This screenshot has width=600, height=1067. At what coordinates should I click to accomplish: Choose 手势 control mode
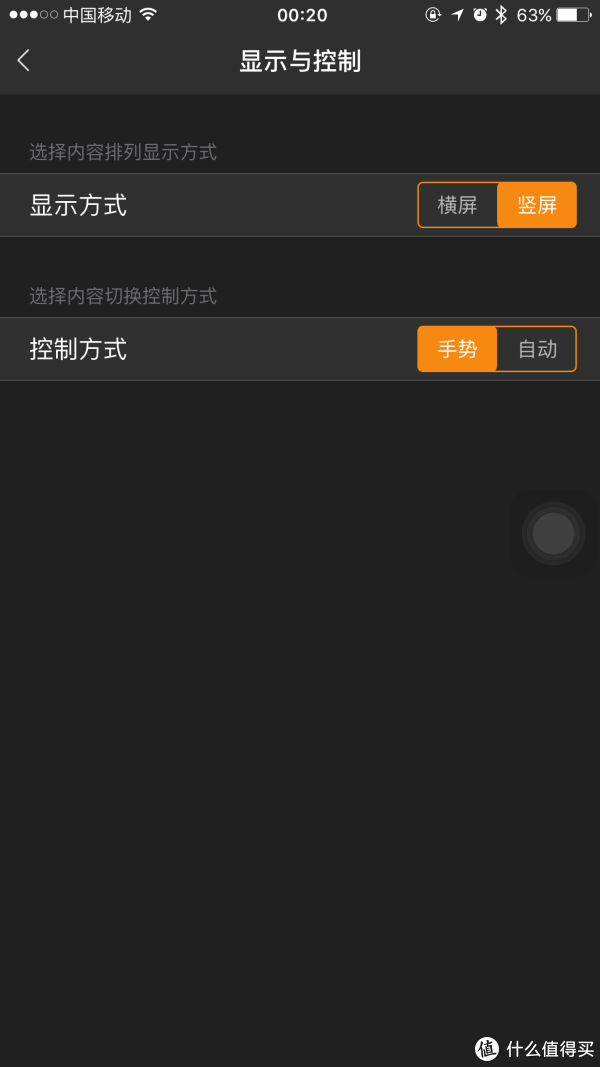pos(458,349)
